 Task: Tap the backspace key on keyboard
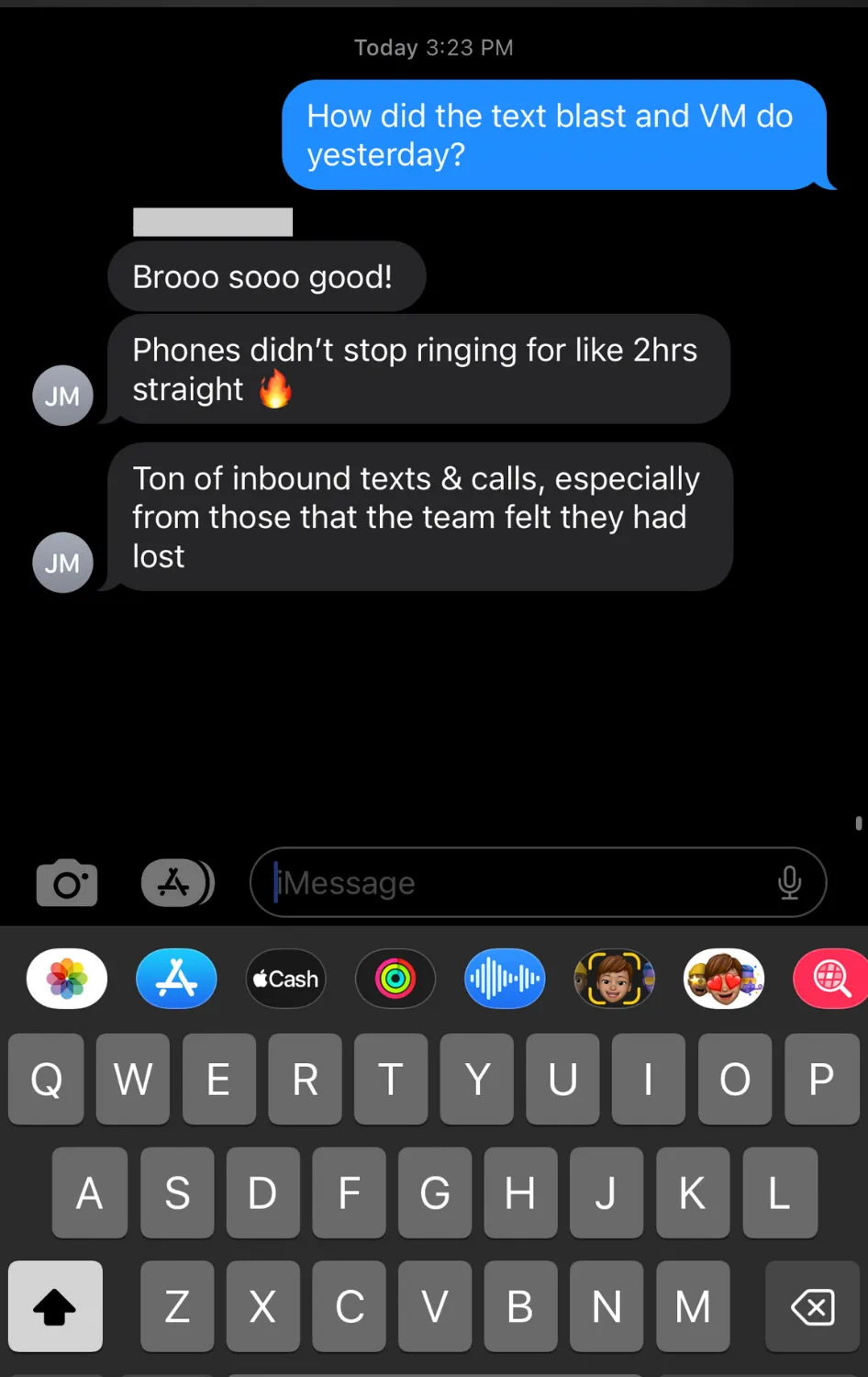tap(813, 1306)
